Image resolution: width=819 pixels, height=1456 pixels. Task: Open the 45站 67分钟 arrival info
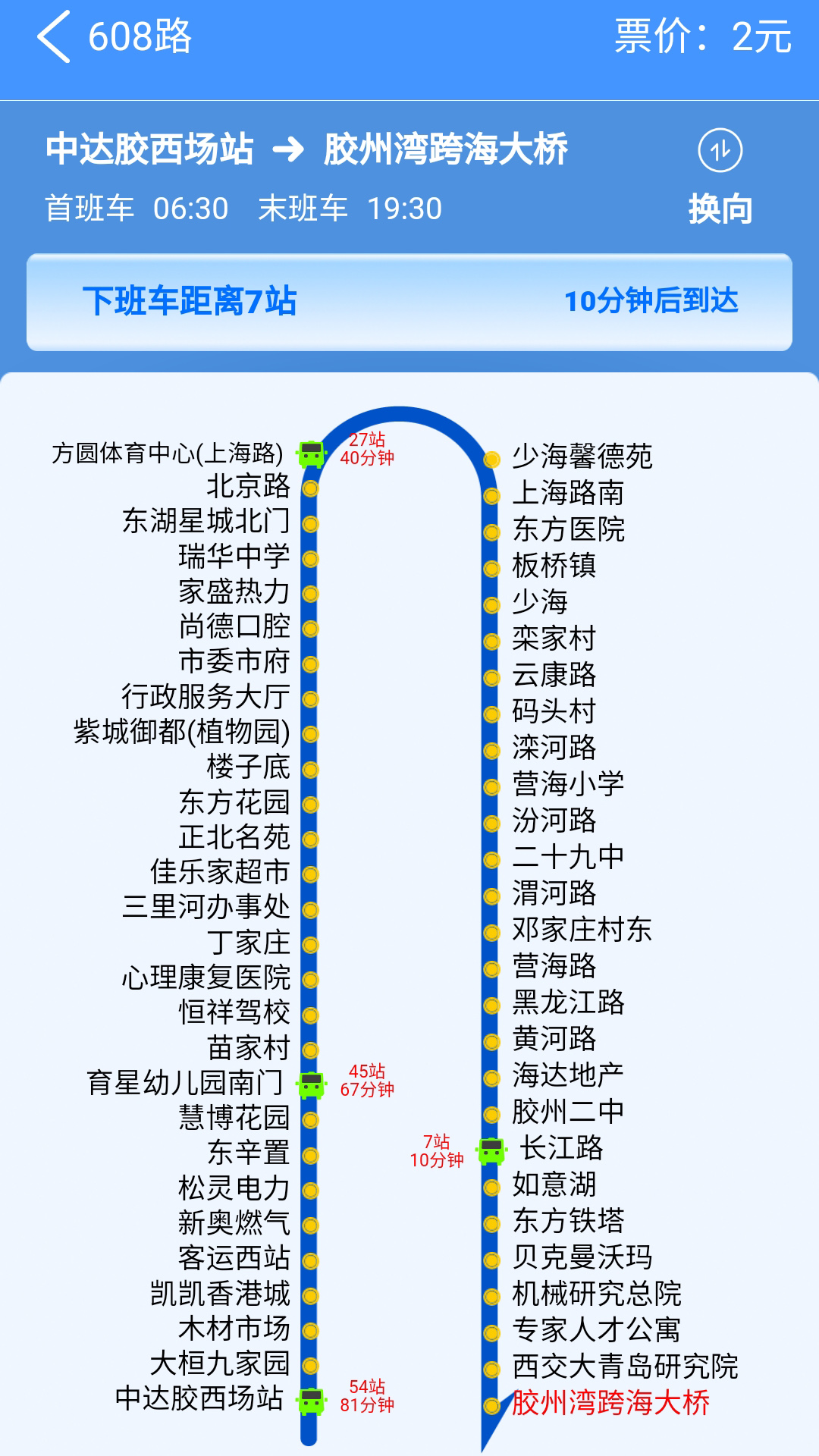tap(367, 1082)
